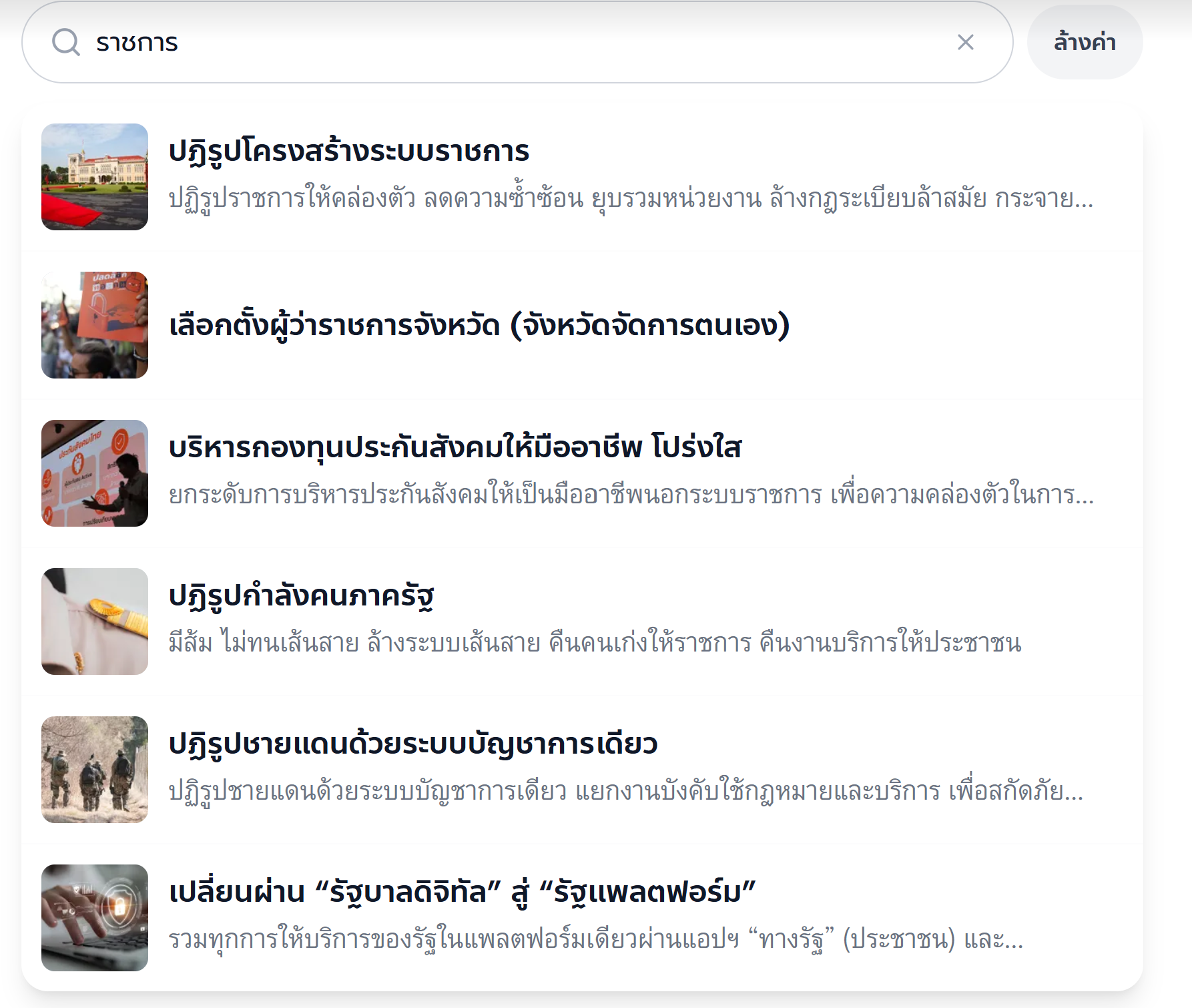1192x1008 pixels.
Task: Open result ปฏิรูปโครงสร้างระบบราชการ
Action: [x=348, y=152]
